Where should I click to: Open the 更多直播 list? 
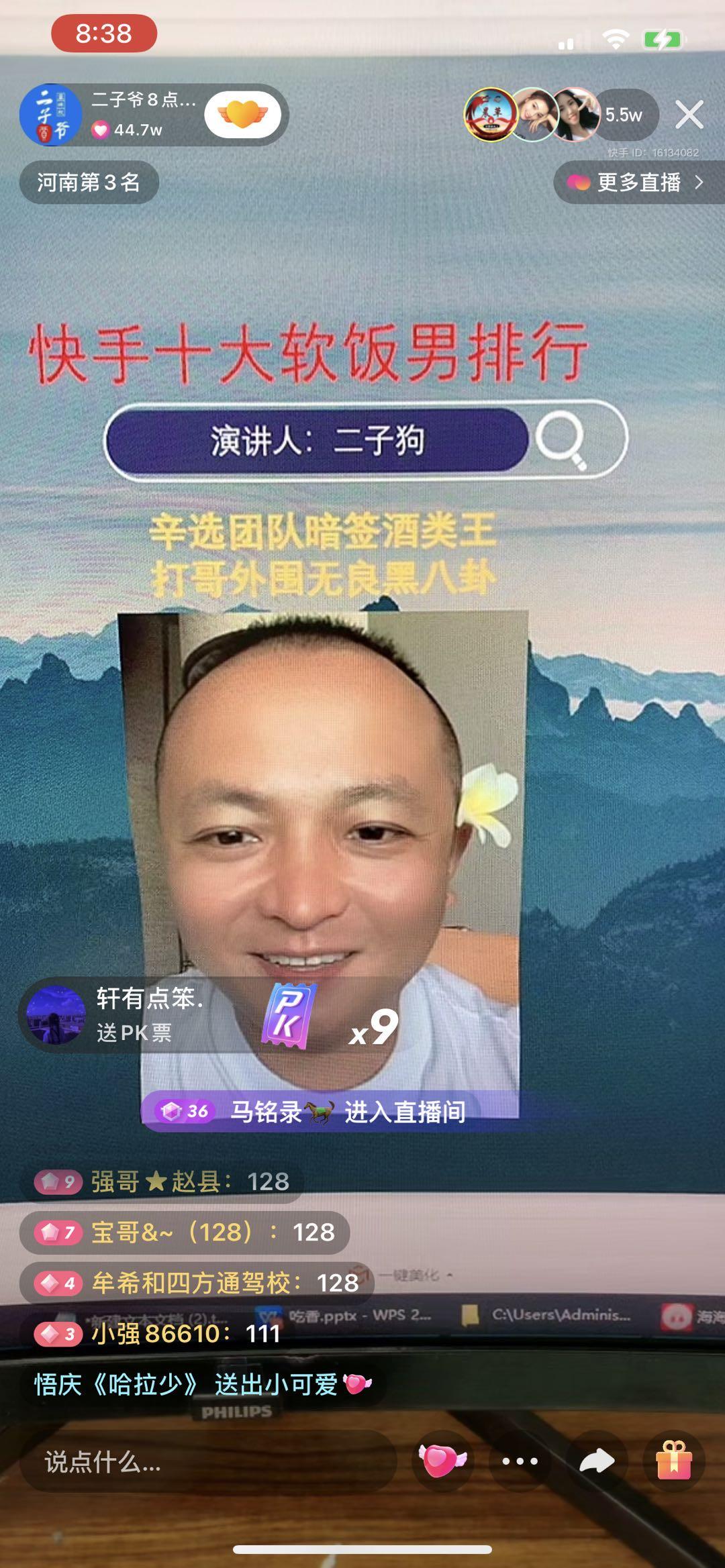tap(636, 182)
